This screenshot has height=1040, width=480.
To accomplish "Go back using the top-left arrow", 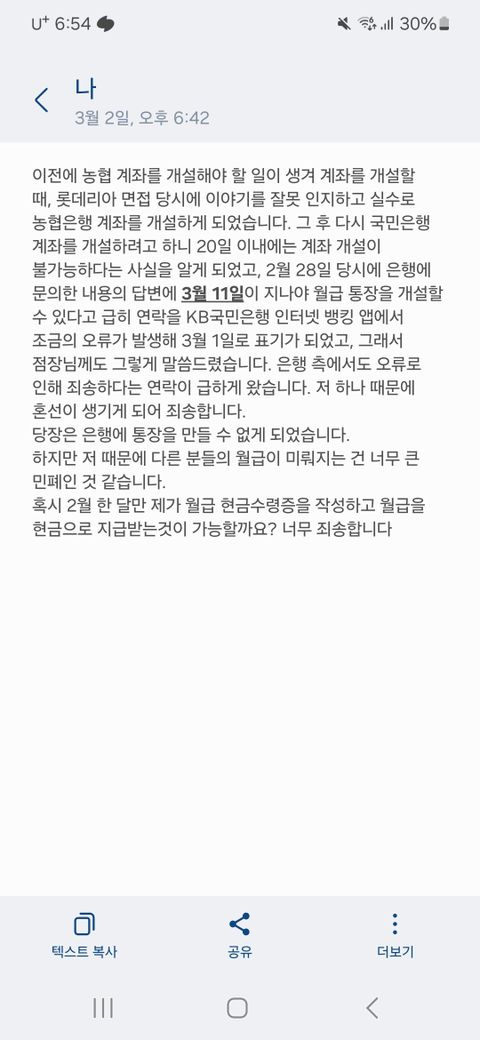I will pyautogui.click(x=41, y=101).
